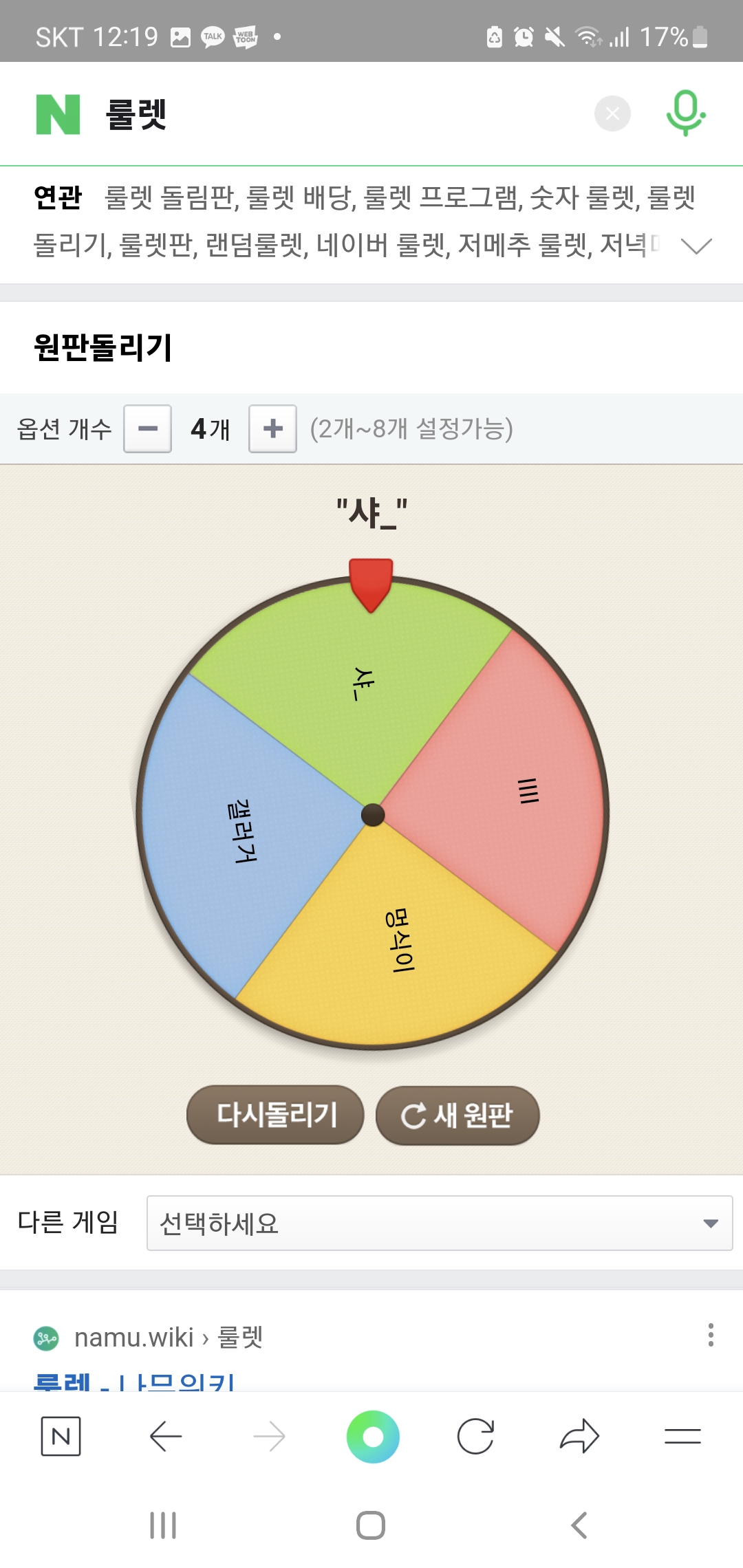Open the overflow menu for namu.wiki result

click(711, 1335)
